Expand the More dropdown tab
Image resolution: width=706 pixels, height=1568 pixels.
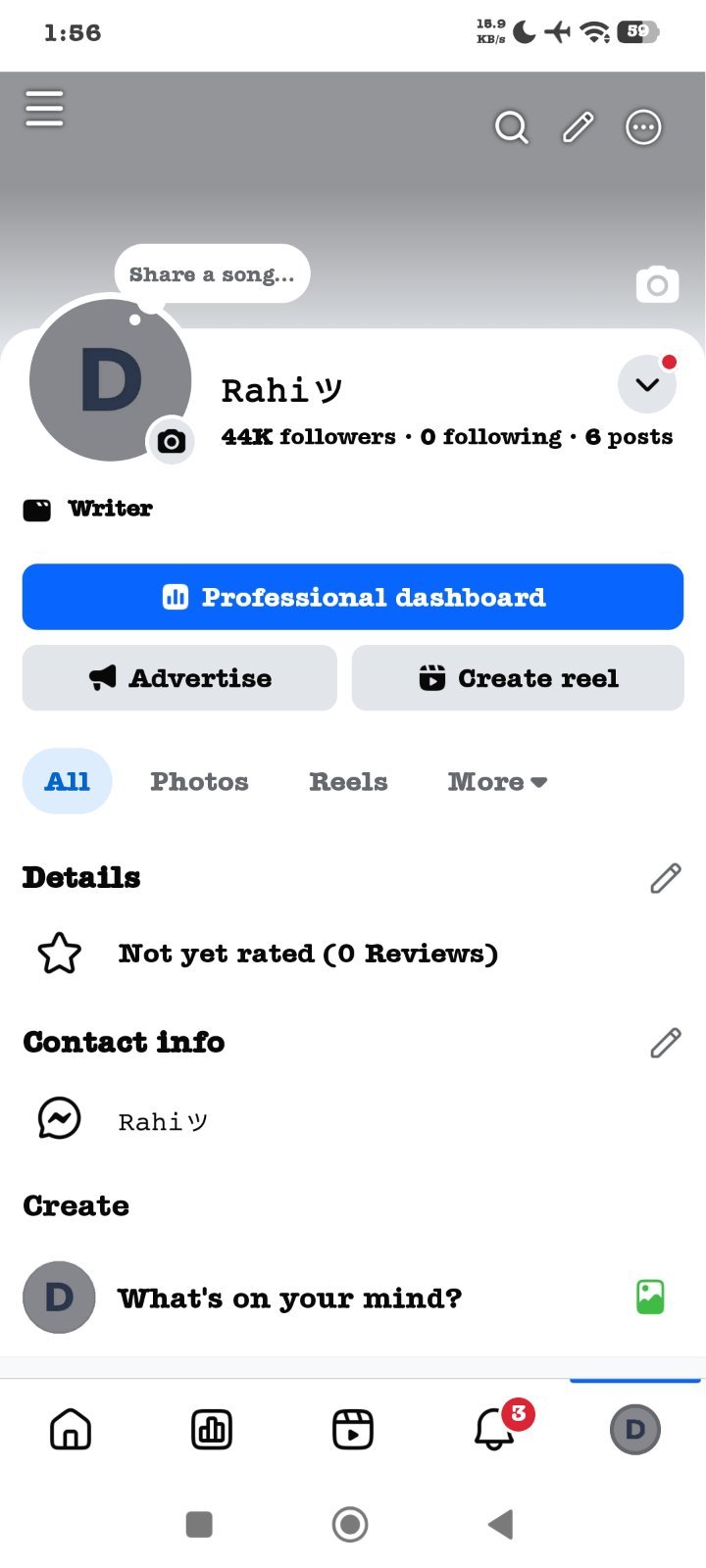(x=497, y=782)
